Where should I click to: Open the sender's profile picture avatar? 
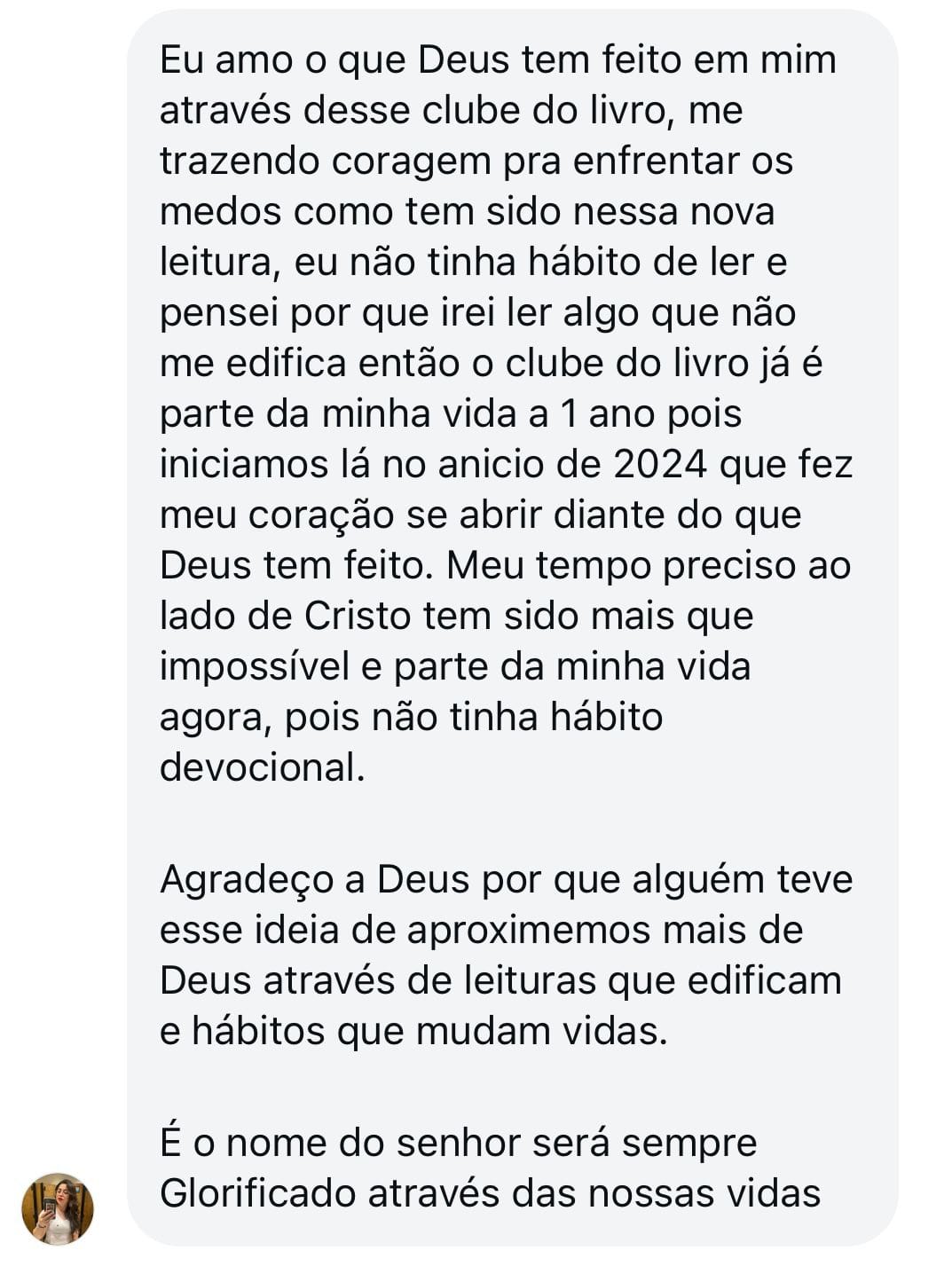[58, 1208]
